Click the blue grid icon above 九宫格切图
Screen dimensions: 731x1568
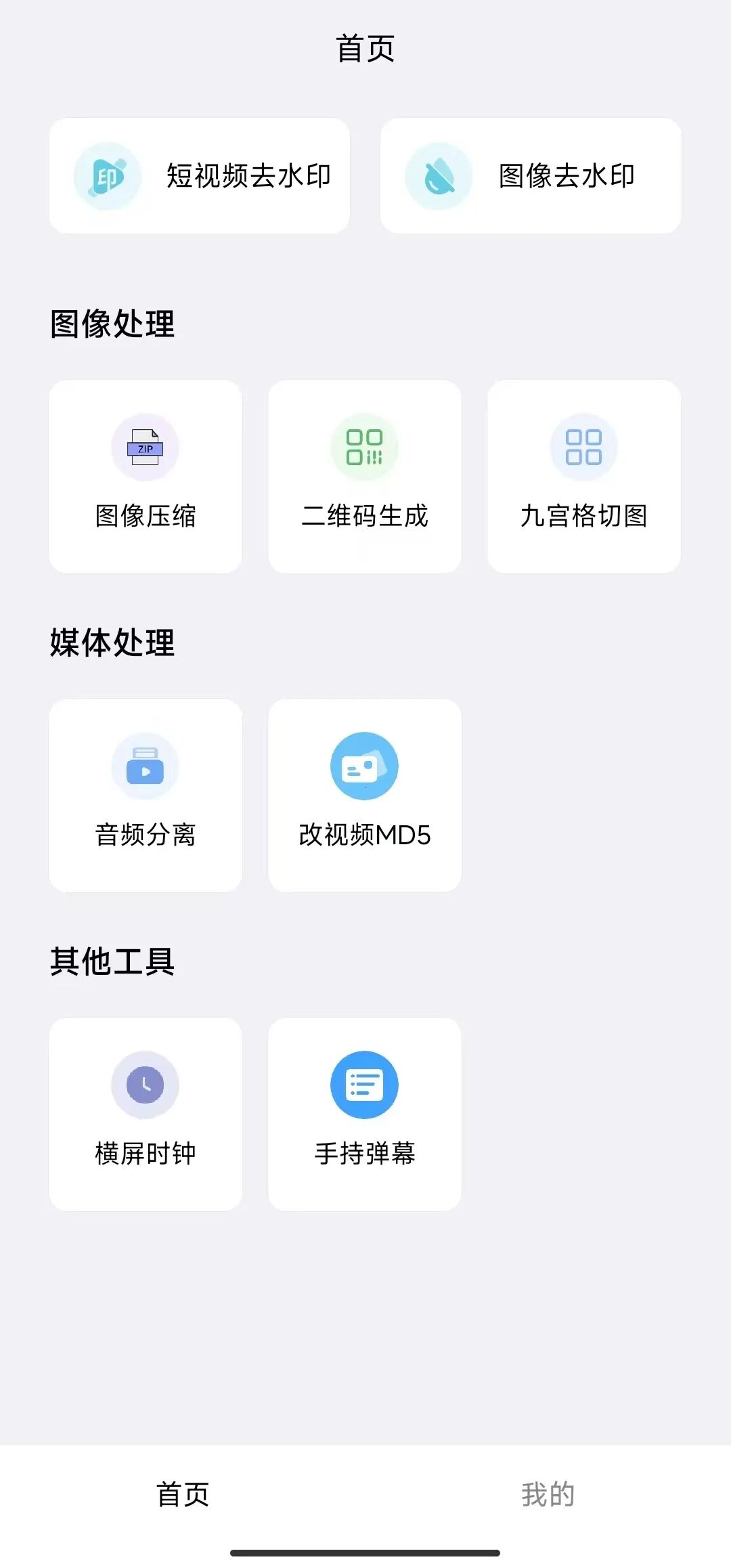583,447
